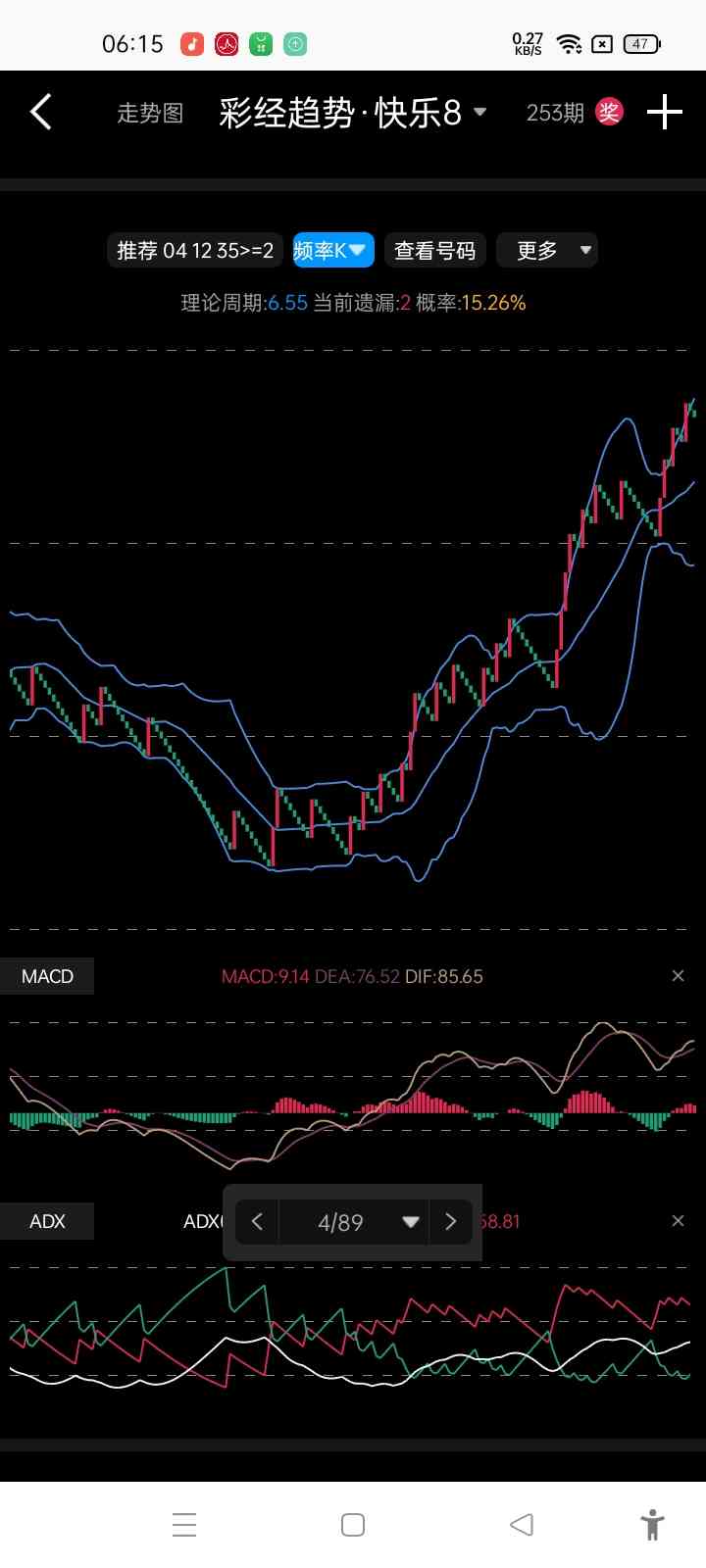Viewport: 706px width, 1568px height.
Task: Go back using the top-left arrow
Action: point(41,113)
